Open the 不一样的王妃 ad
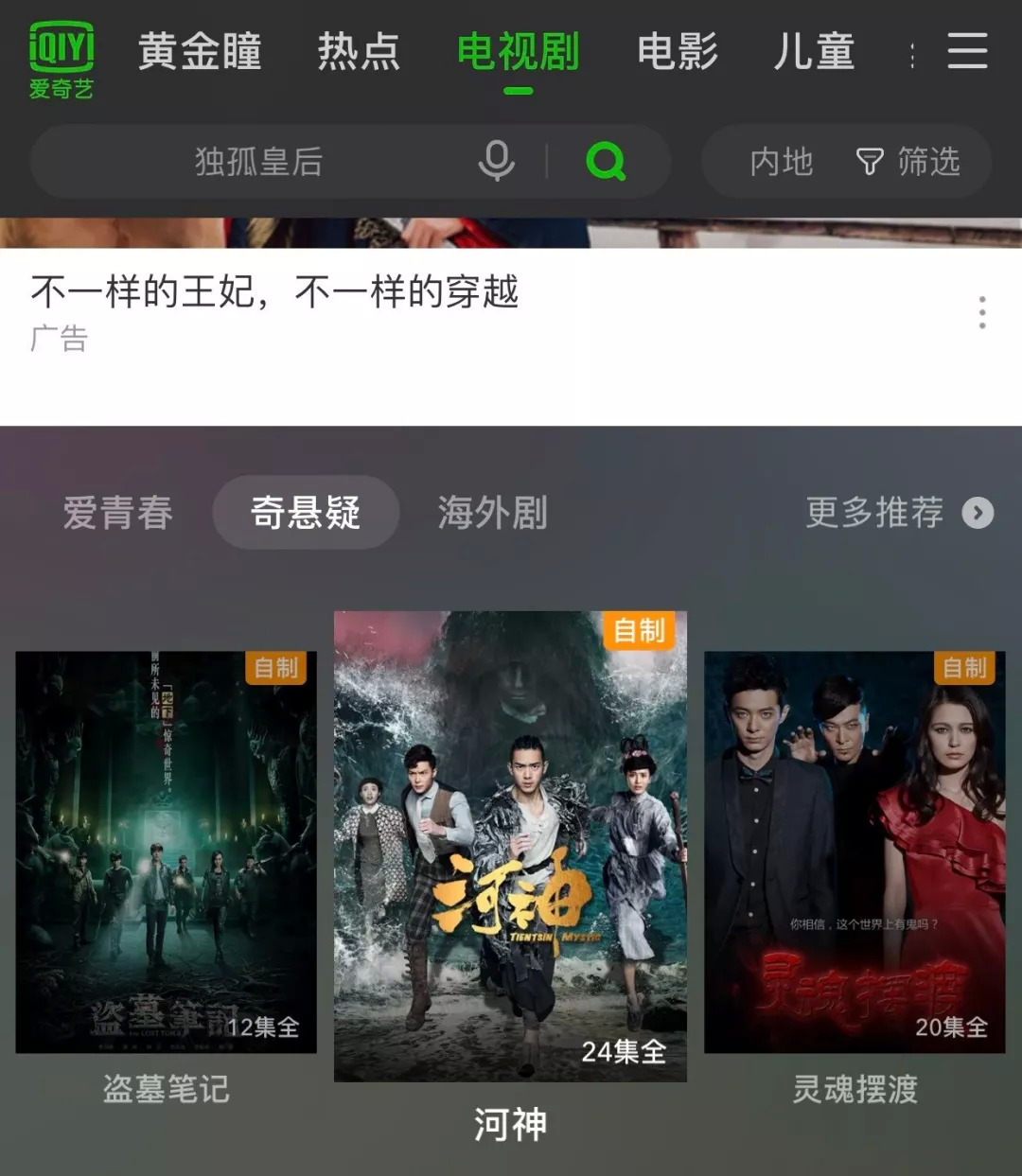 tap(274, 292)
